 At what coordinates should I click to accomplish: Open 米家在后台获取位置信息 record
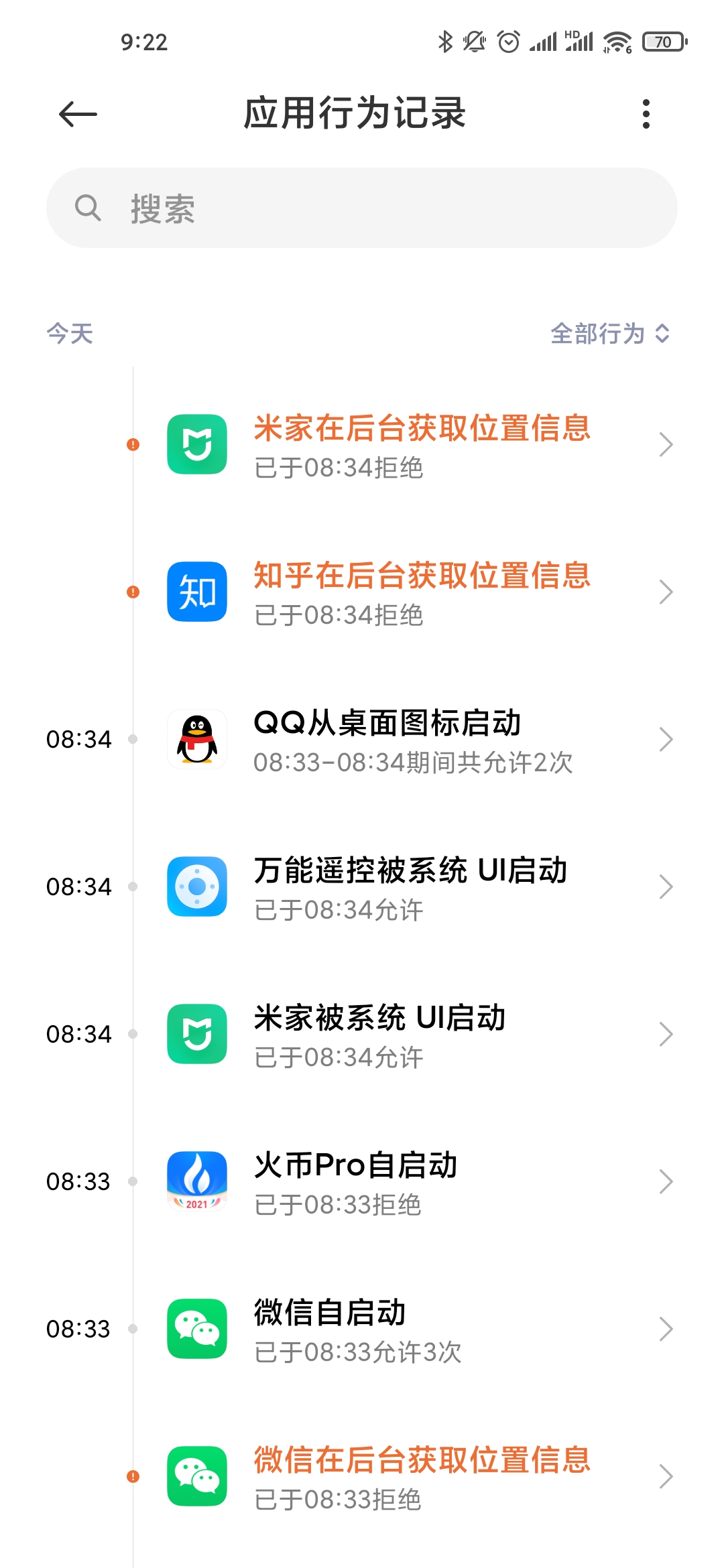point(421,445)
